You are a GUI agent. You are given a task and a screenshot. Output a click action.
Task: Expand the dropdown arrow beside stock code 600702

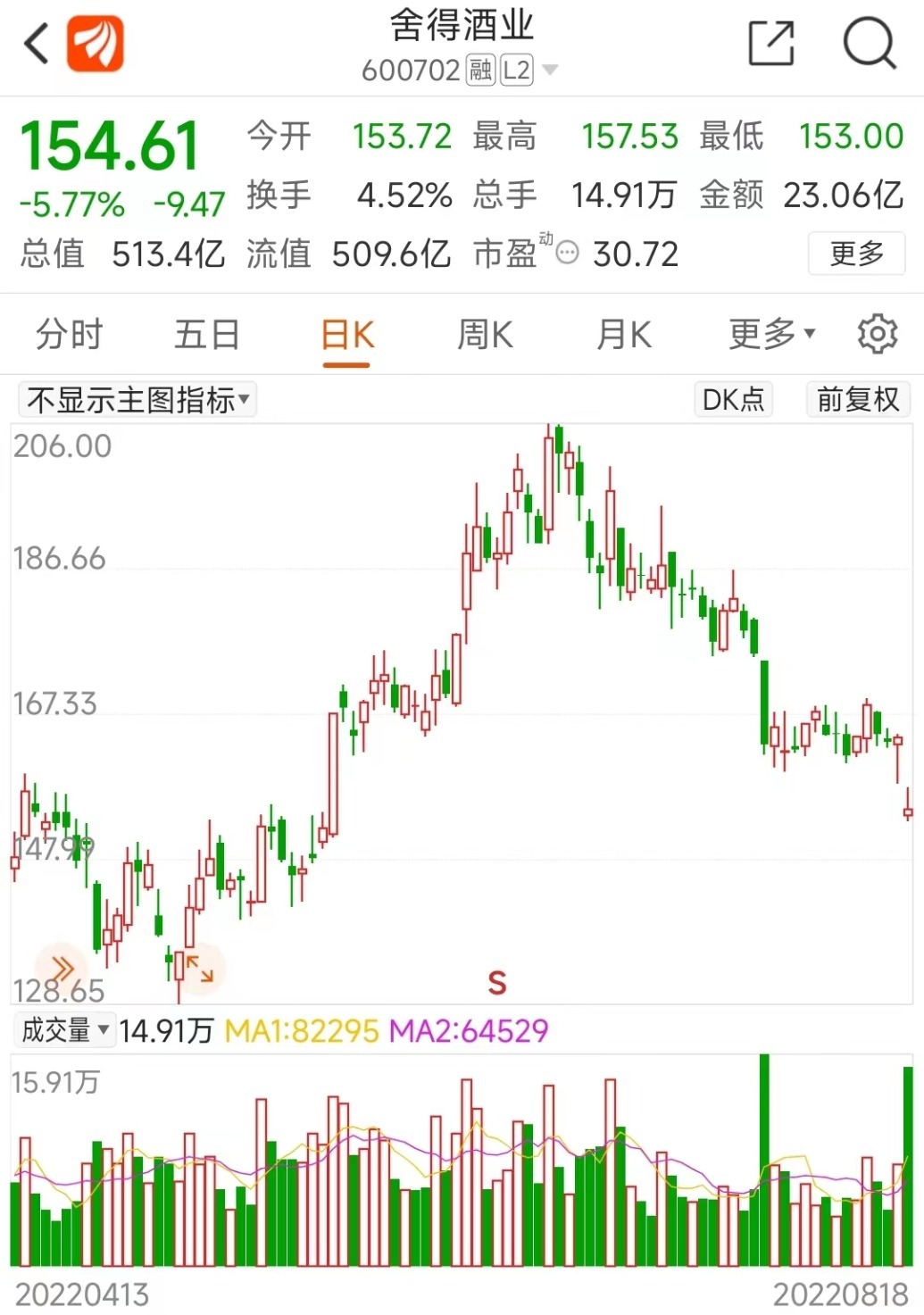coord(550,71)
